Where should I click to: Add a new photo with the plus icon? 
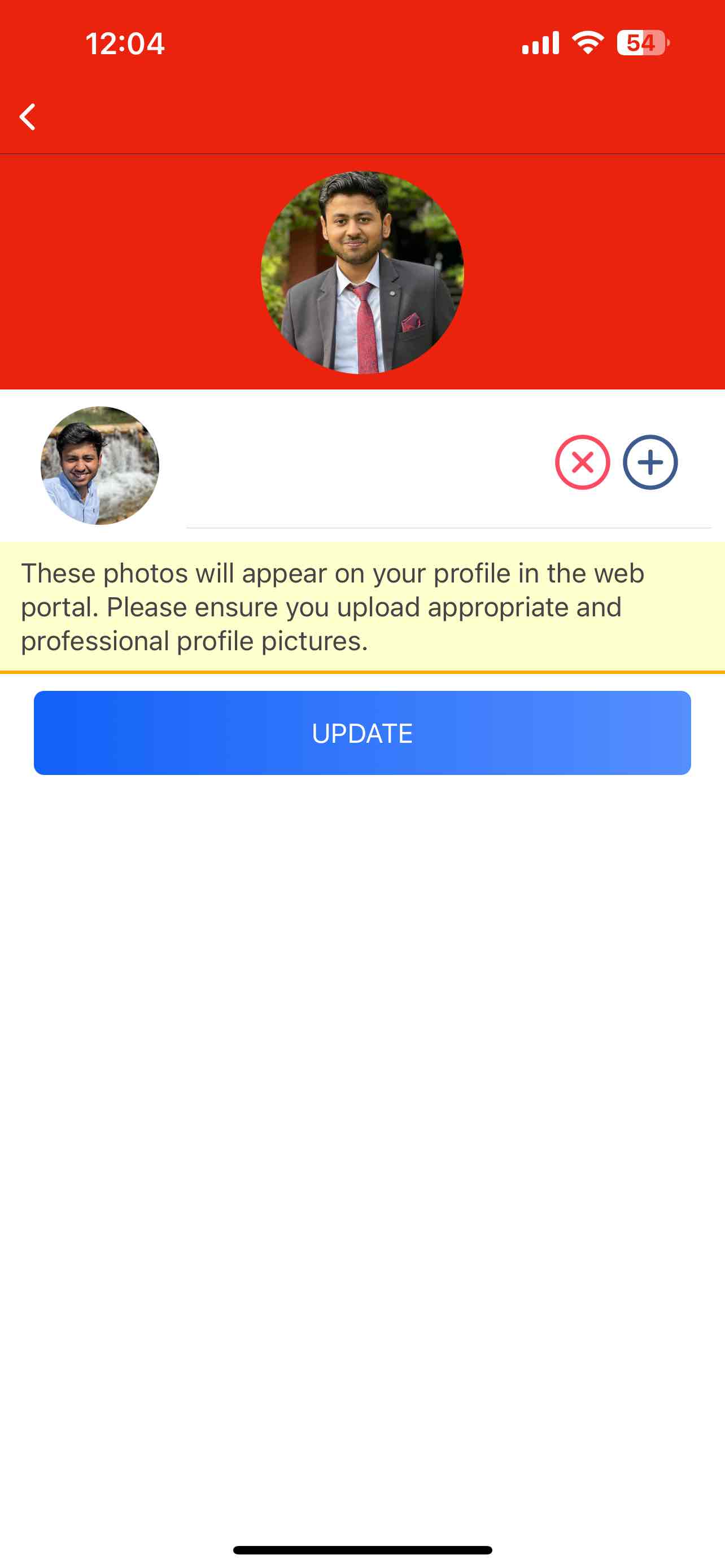[x=649, y=463]
